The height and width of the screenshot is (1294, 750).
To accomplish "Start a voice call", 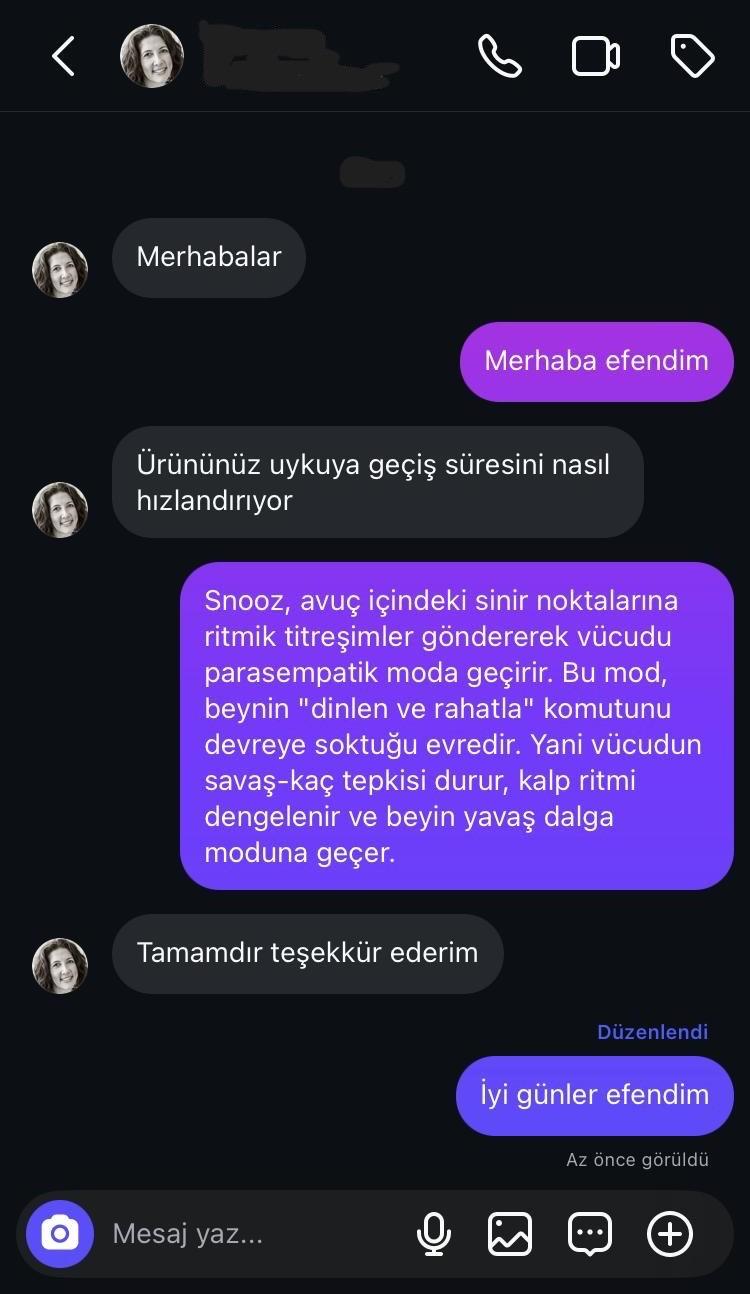I will tap(499, 56).
